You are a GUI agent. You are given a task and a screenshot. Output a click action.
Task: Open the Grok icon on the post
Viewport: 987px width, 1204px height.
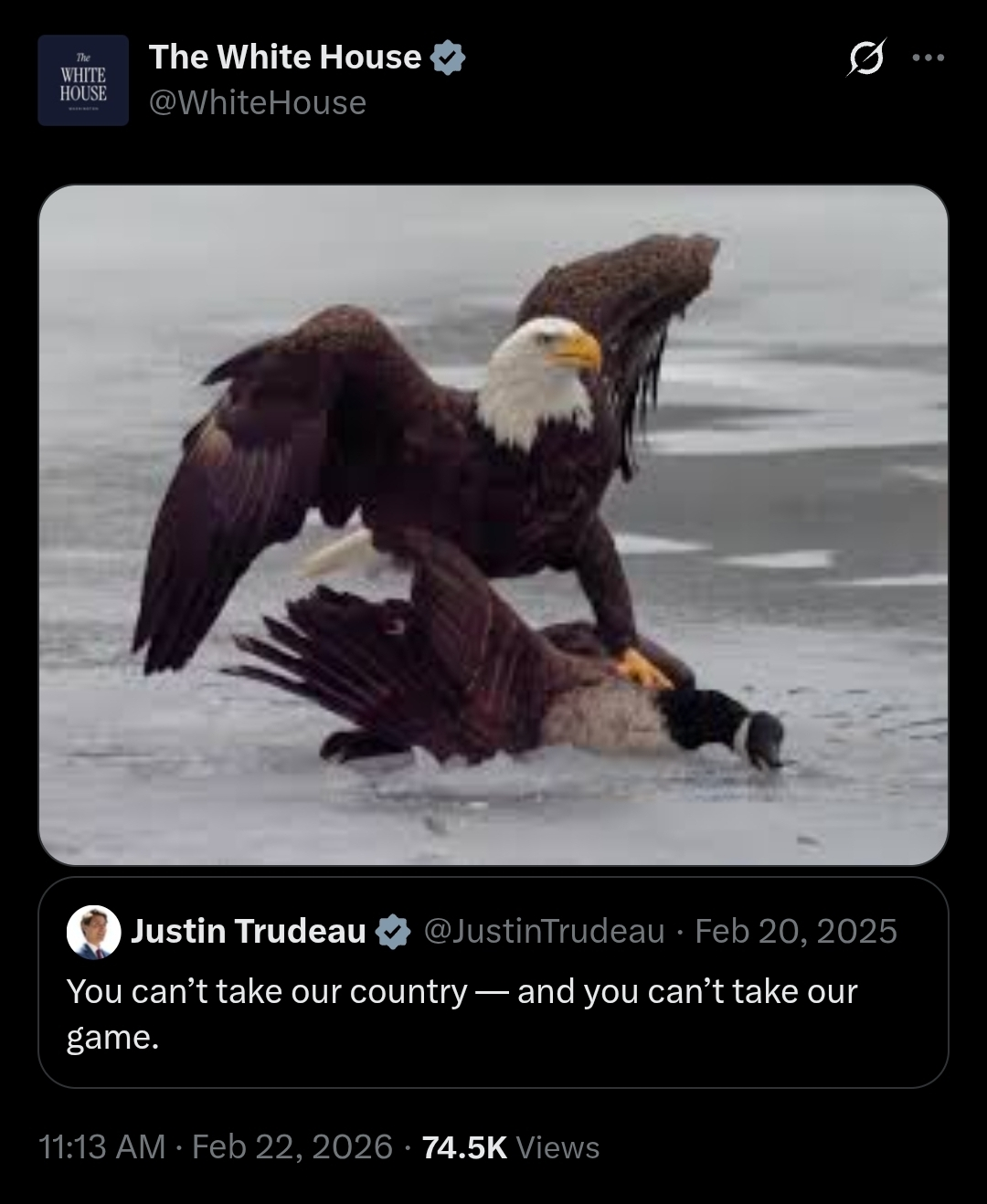pyautogui.click(x=866, y=58)
